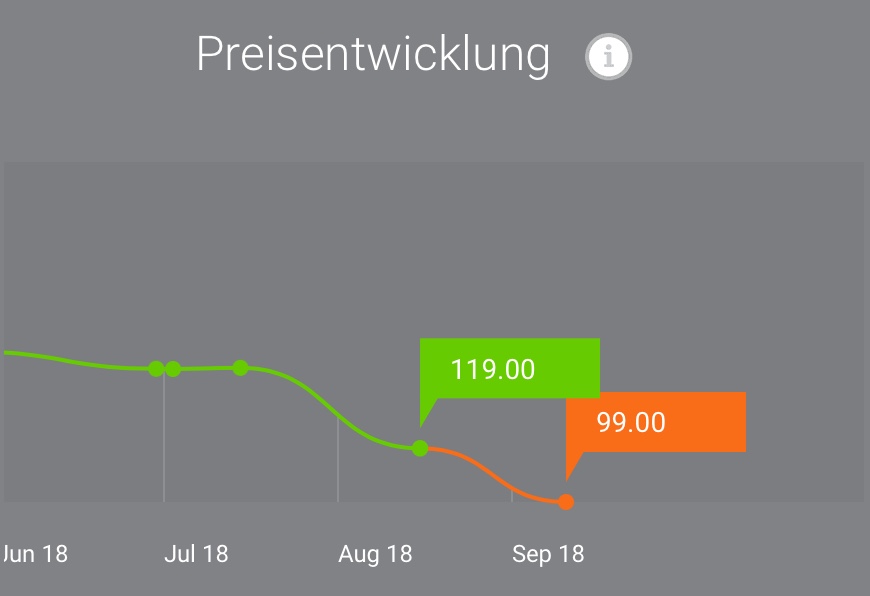Open the Preisentwicklung info icon

click(x=608, y=57)
